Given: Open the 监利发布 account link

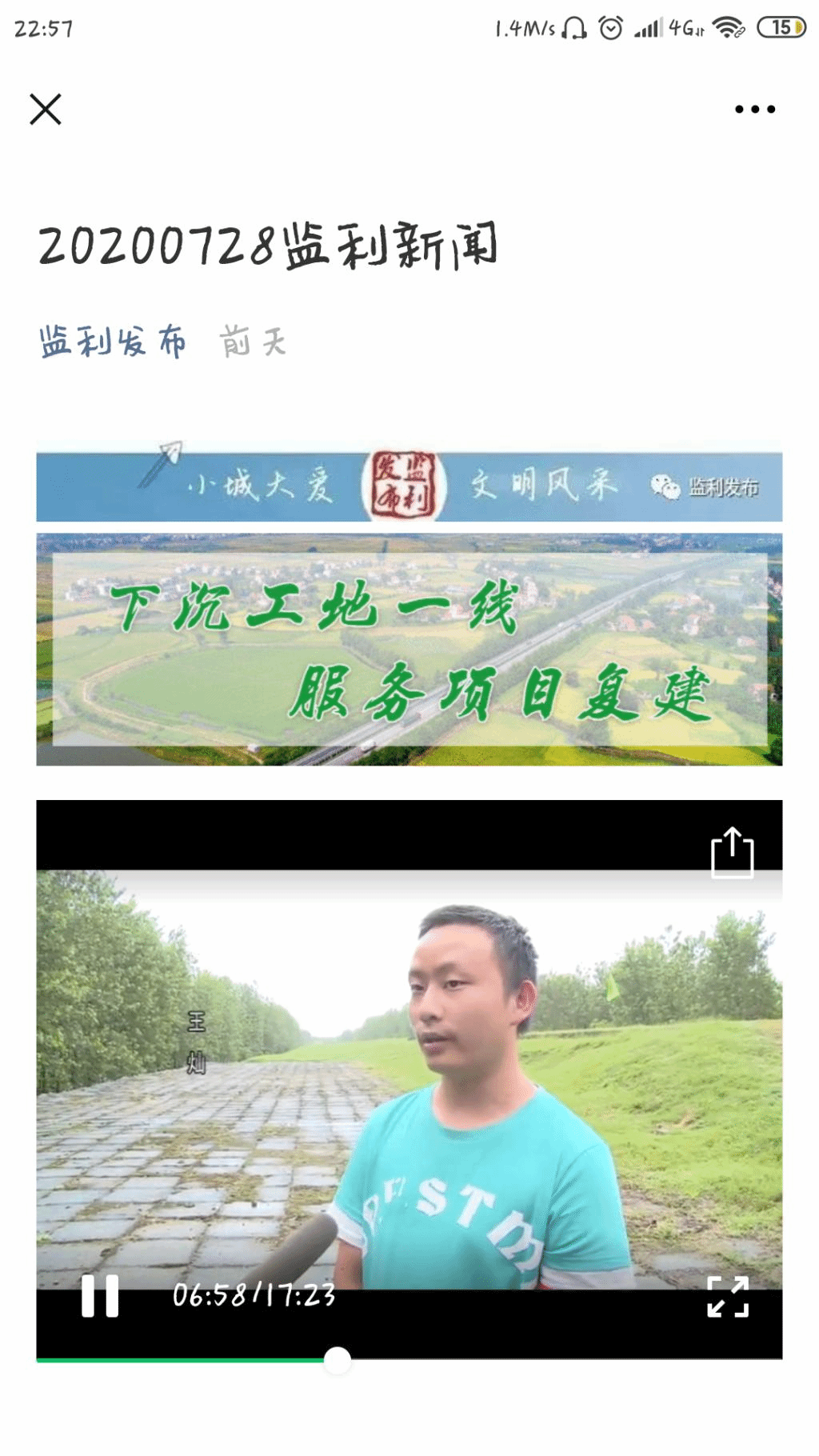Looking at the screenshot, I should click(113, 342).
